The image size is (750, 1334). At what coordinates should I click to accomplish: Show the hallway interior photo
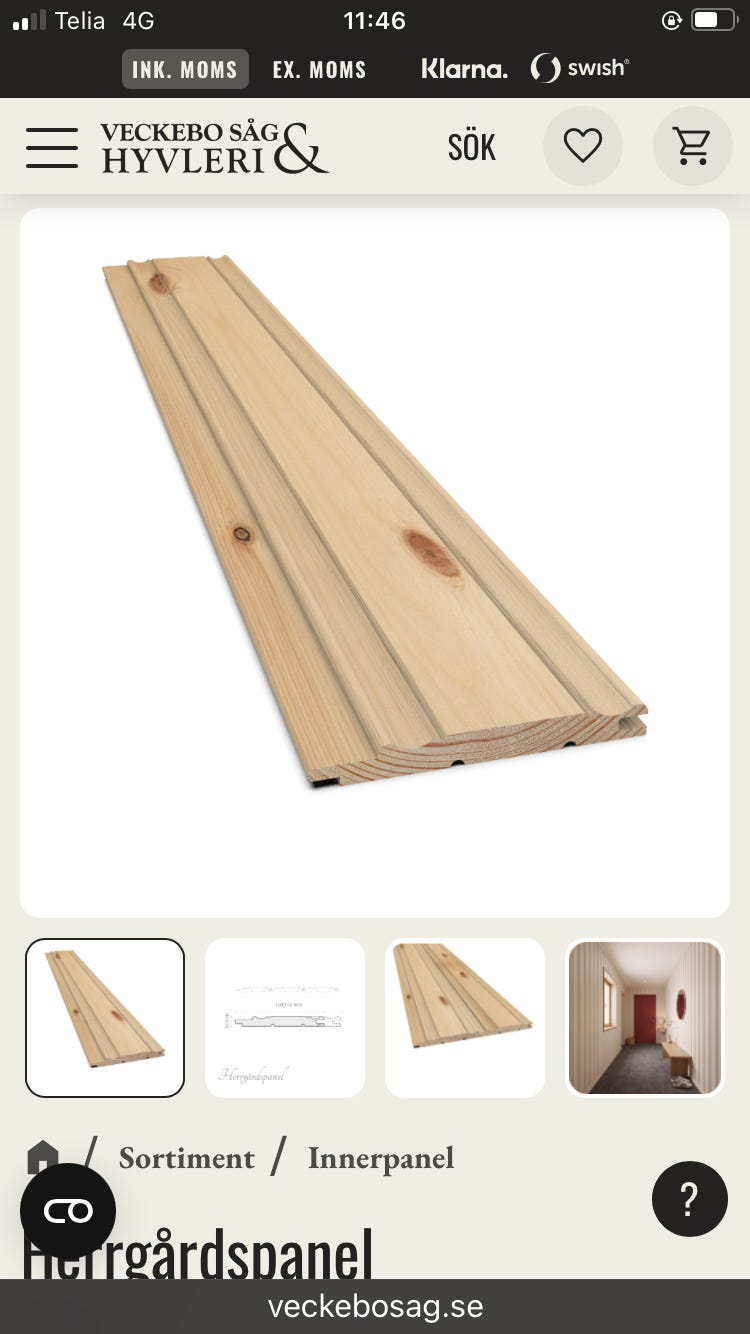(x=645, y=1018)
